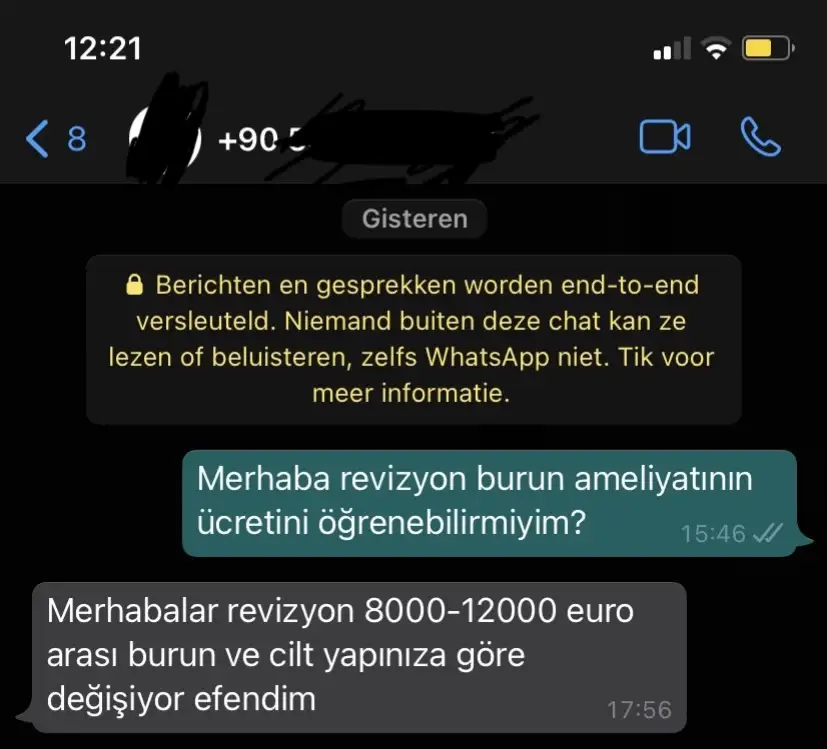The width and height of the screenshot is (827, 749).
Task: Open the end-to-end encryption info notice
Action: tap(413, 339)
